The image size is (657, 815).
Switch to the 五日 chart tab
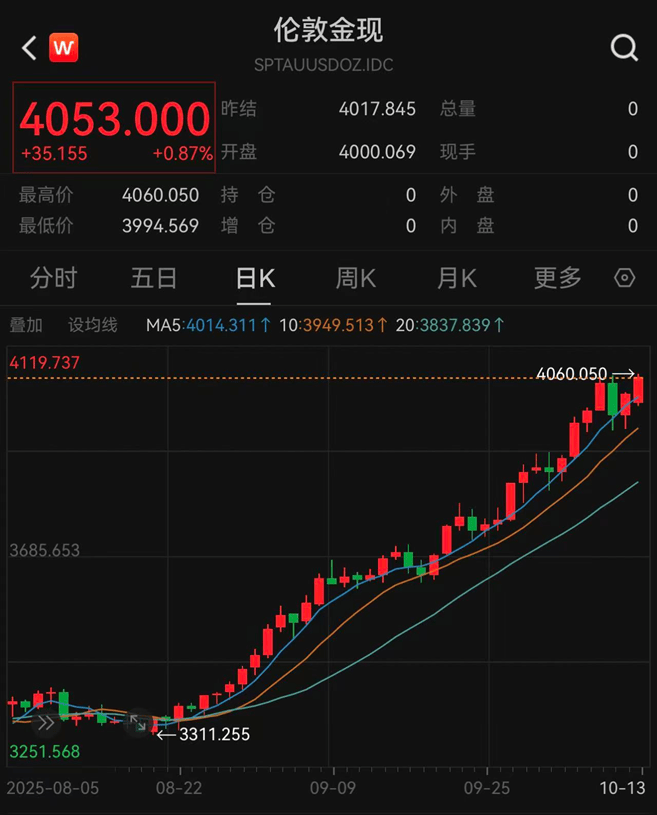coord(154,278)
